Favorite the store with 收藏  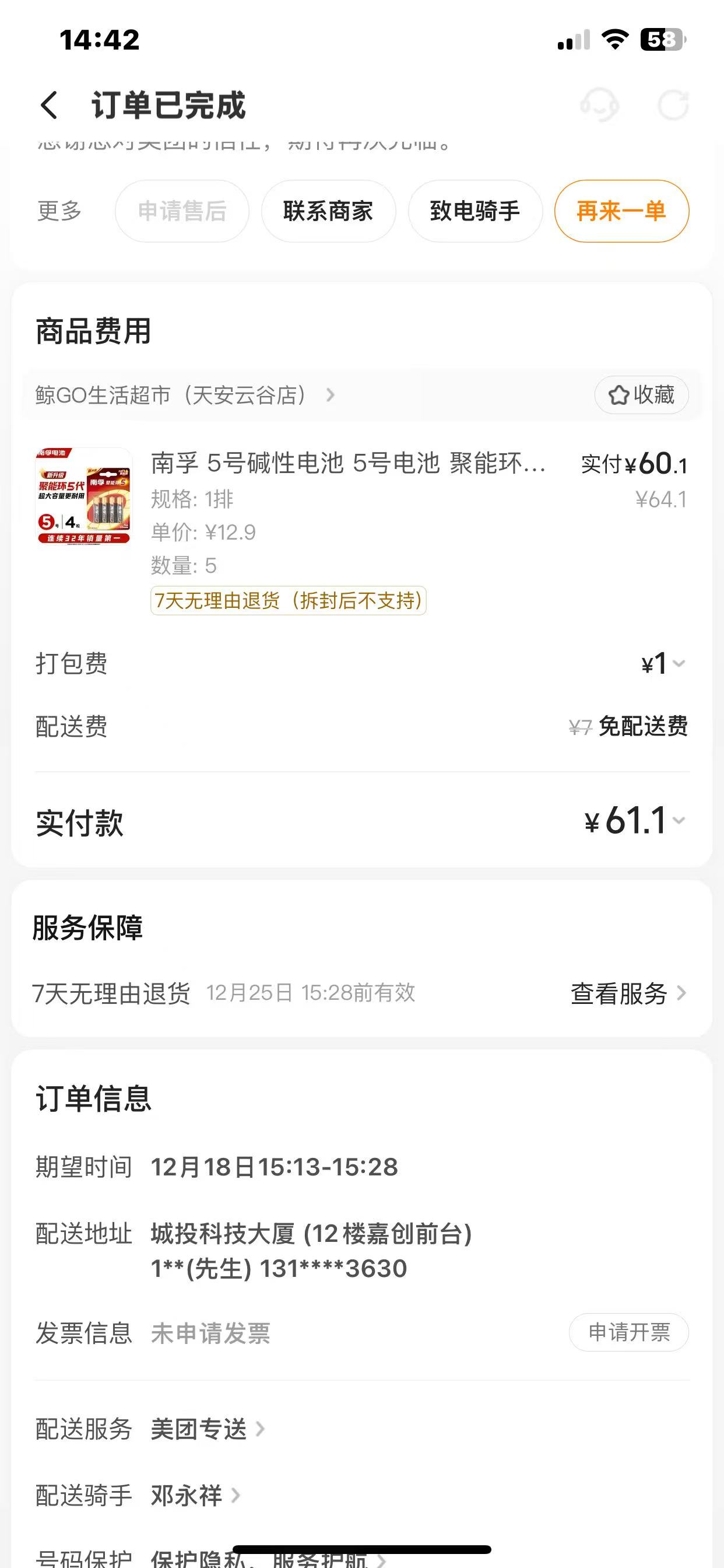click(x=641, y=395)
